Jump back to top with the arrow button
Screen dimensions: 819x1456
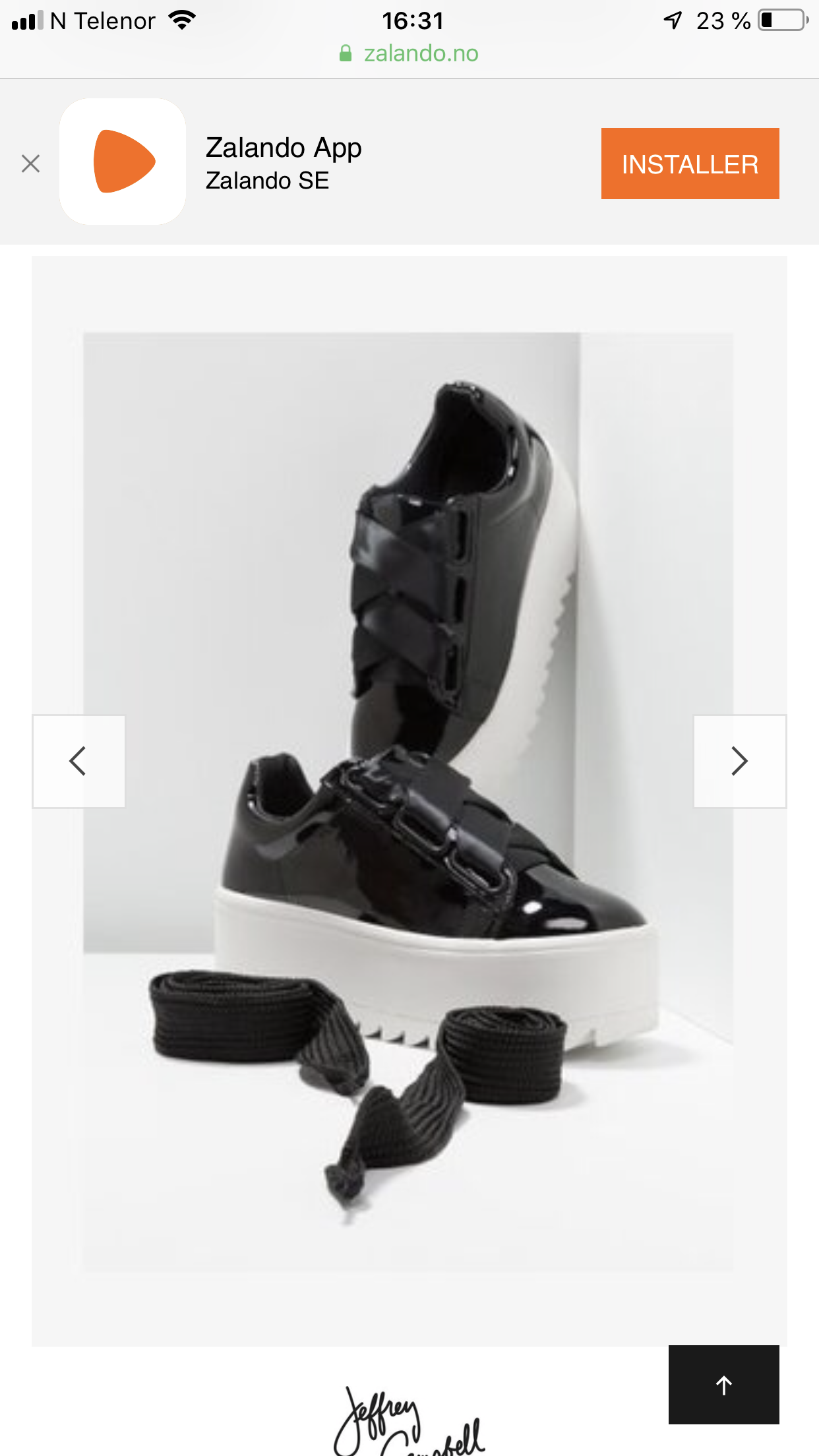pyautogui.click(x=723, y=1385)
